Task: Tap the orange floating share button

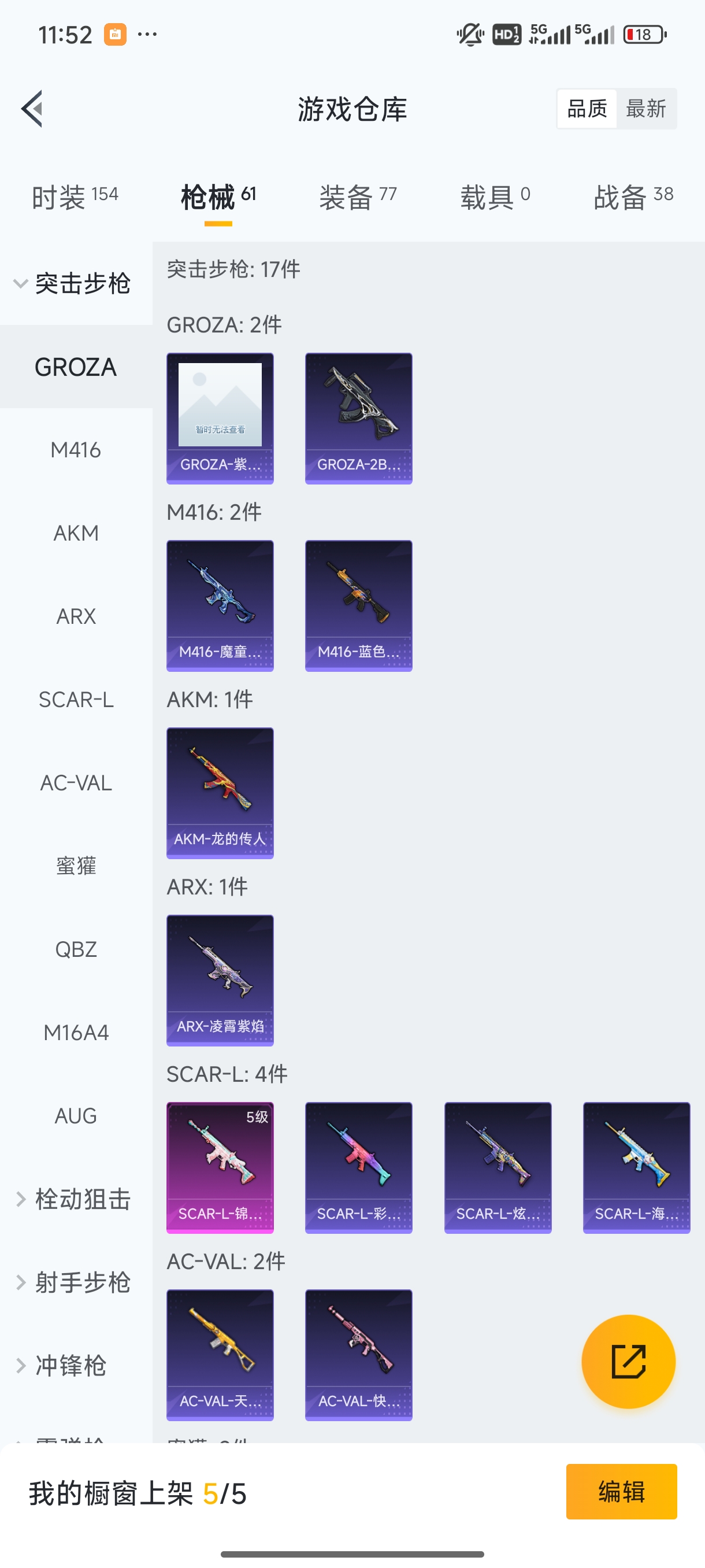Action: tap(628, 1361)
